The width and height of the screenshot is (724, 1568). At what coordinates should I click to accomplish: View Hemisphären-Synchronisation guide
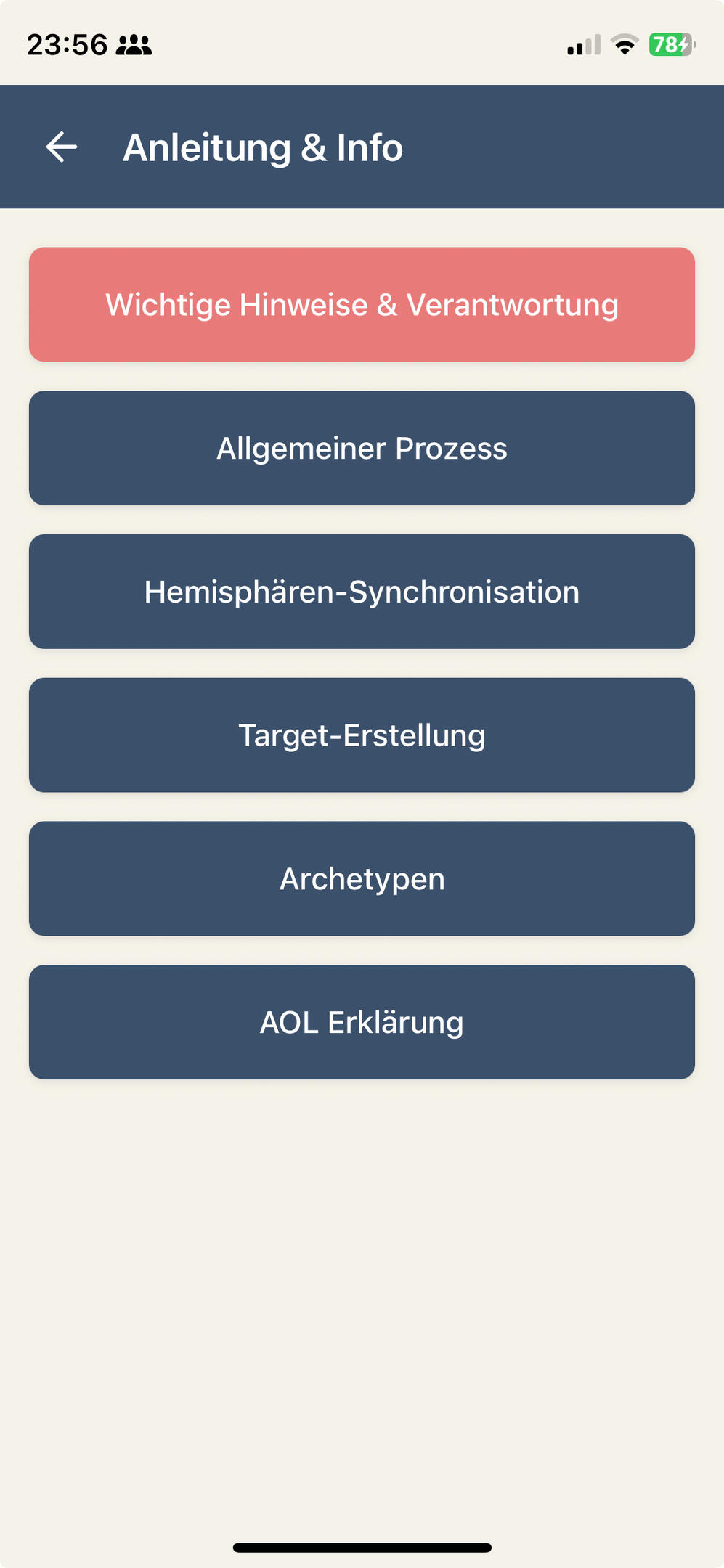362,592
